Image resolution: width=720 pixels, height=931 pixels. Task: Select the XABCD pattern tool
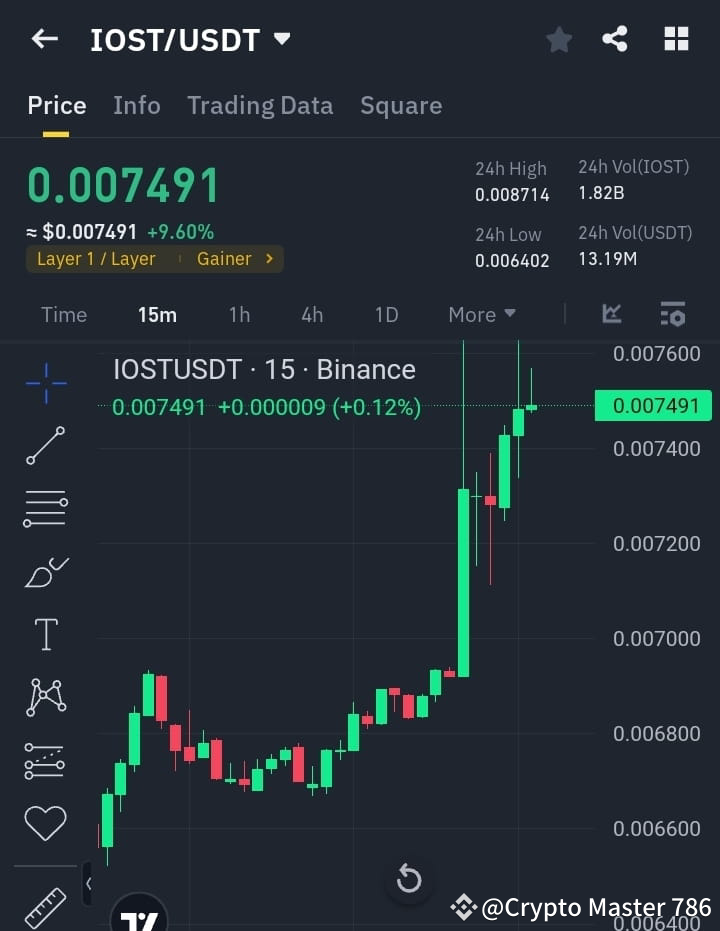pos(44,696)
